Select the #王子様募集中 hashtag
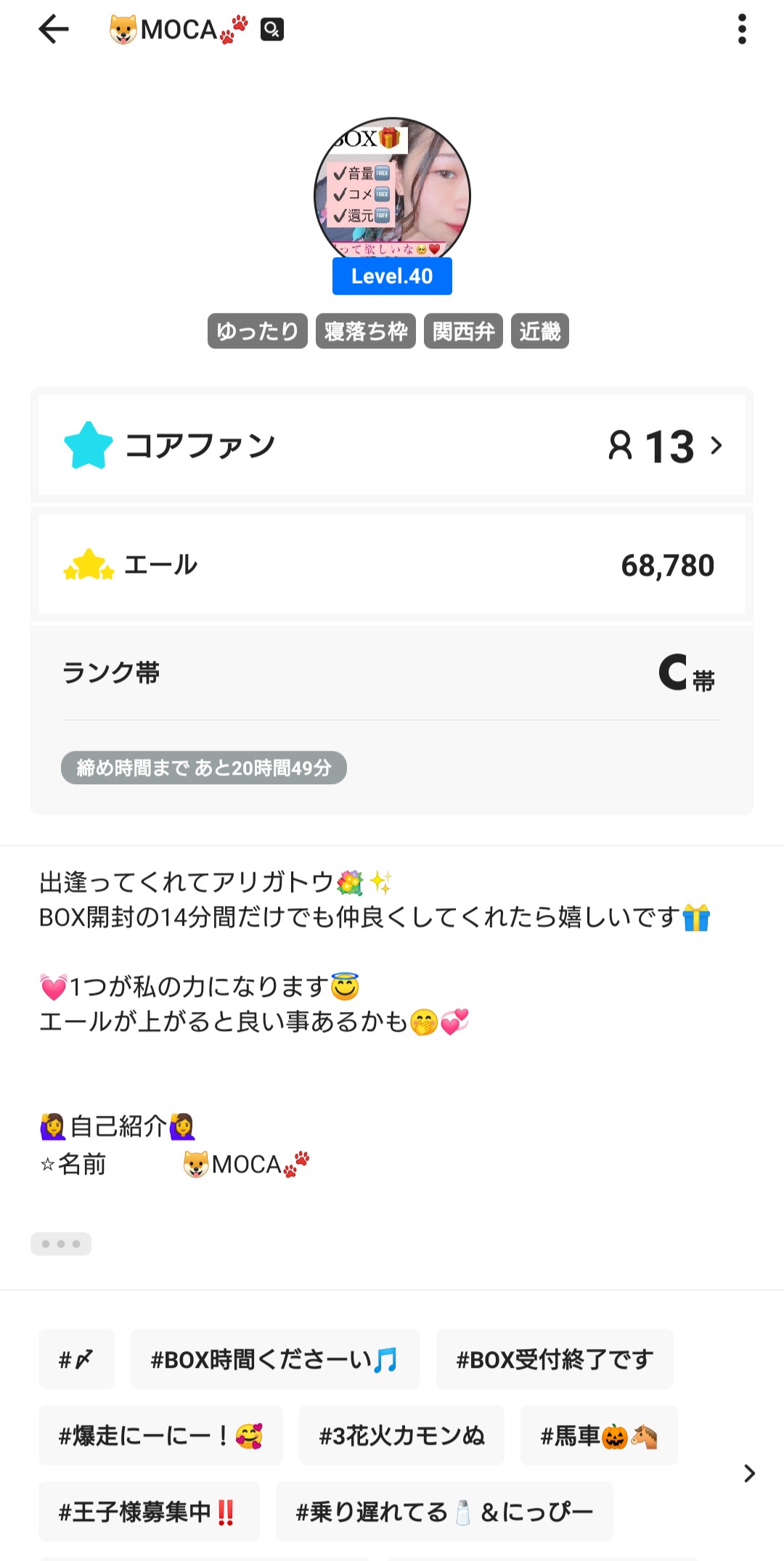The image size is (784, 1561). pos(149,1512)
